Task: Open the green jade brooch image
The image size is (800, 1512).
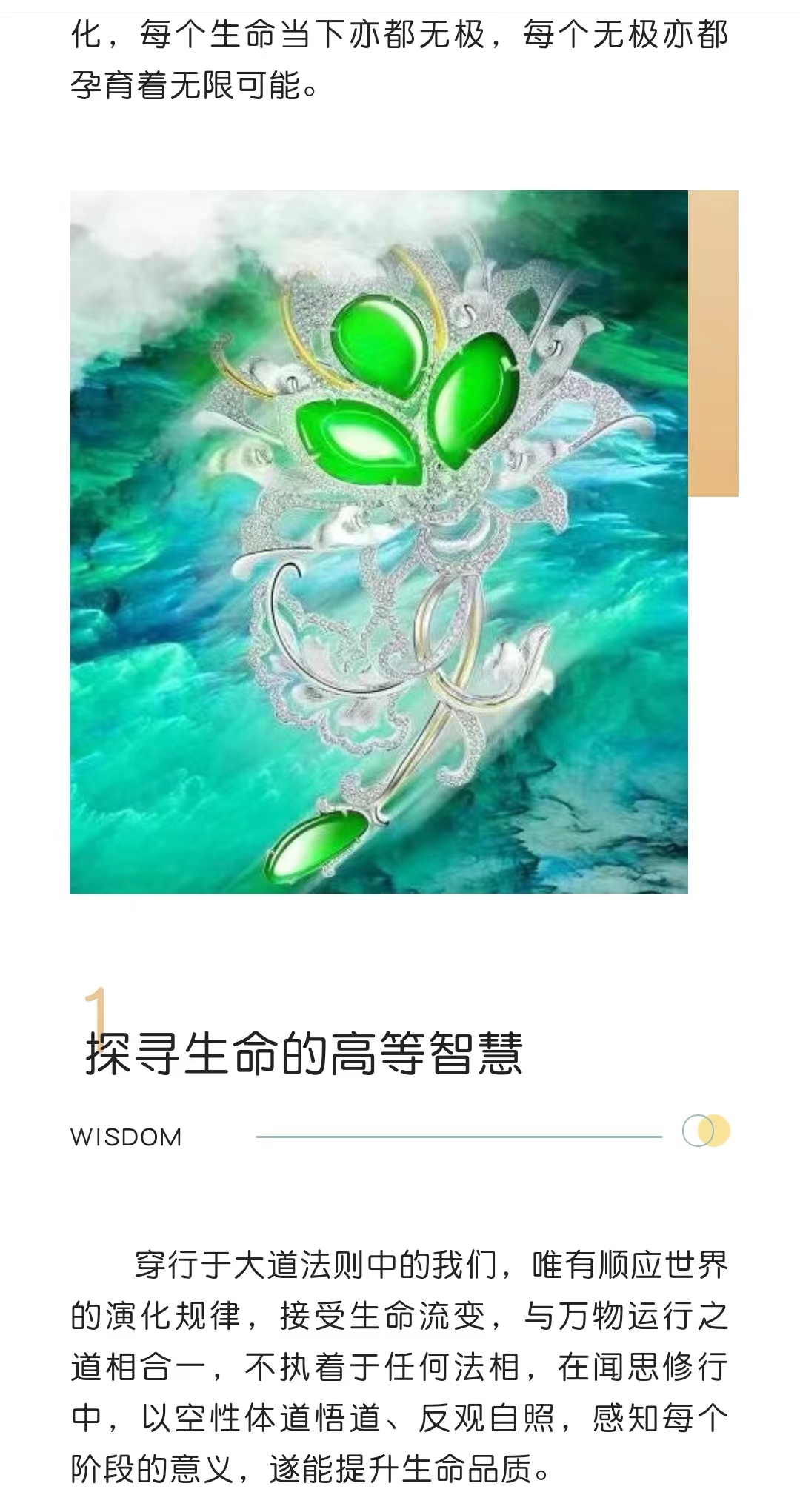Action: coord(379,541)
